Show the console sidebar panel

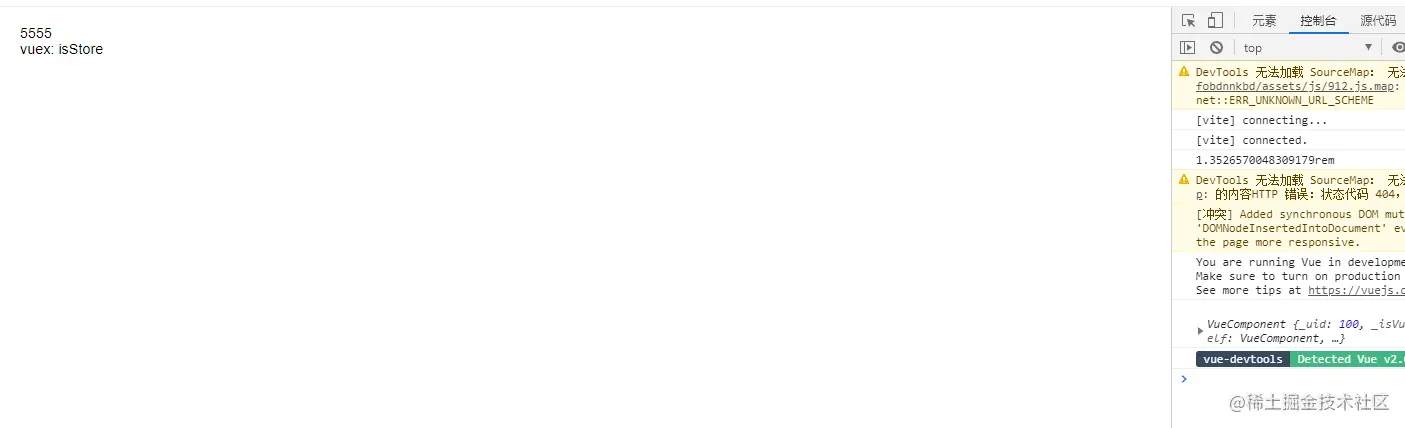pos(1188,47)
